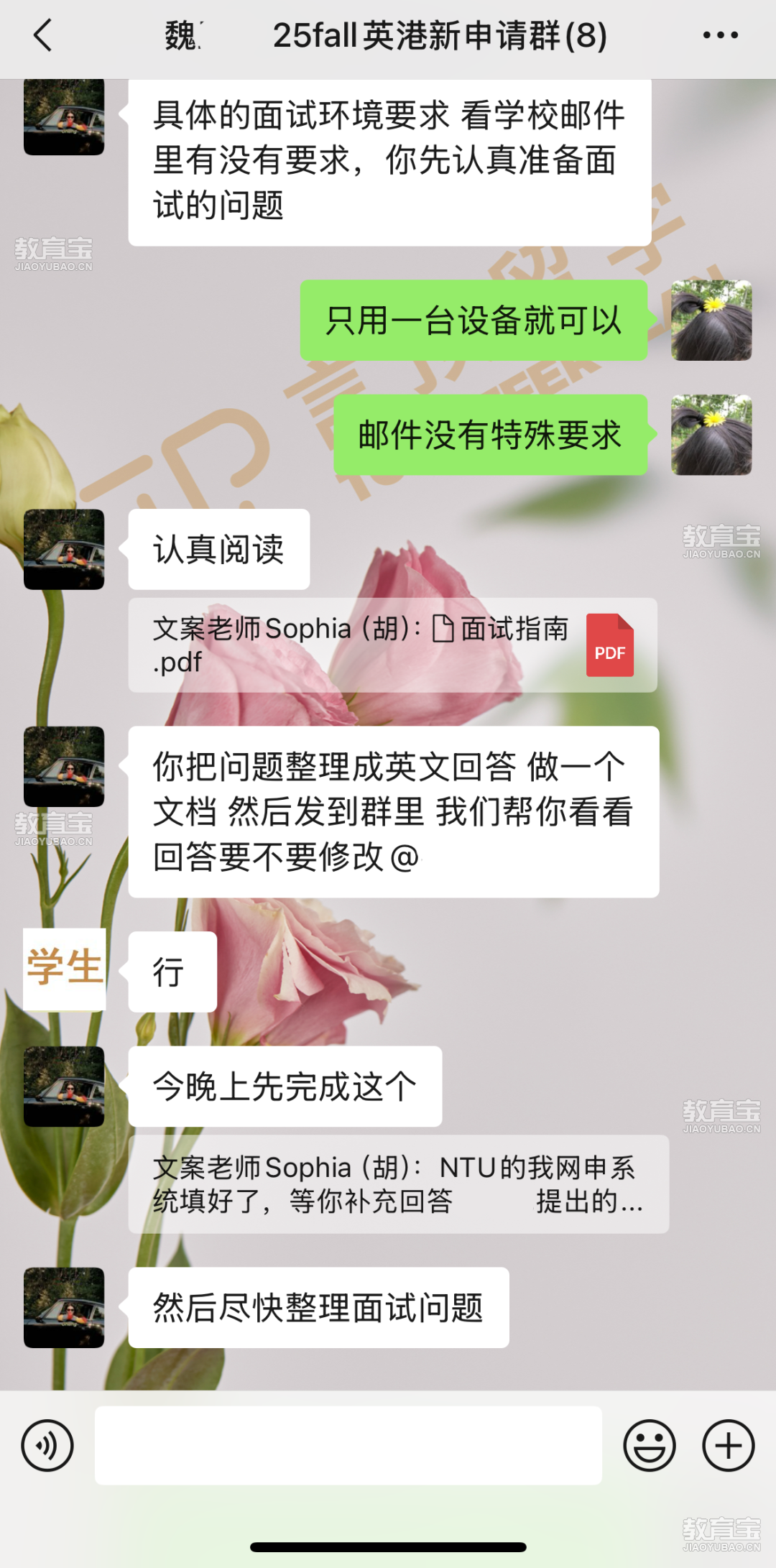The image size is (776, 1568).
Task: Open the 学生 avatar profile
Action: click(x=64, y=969)
